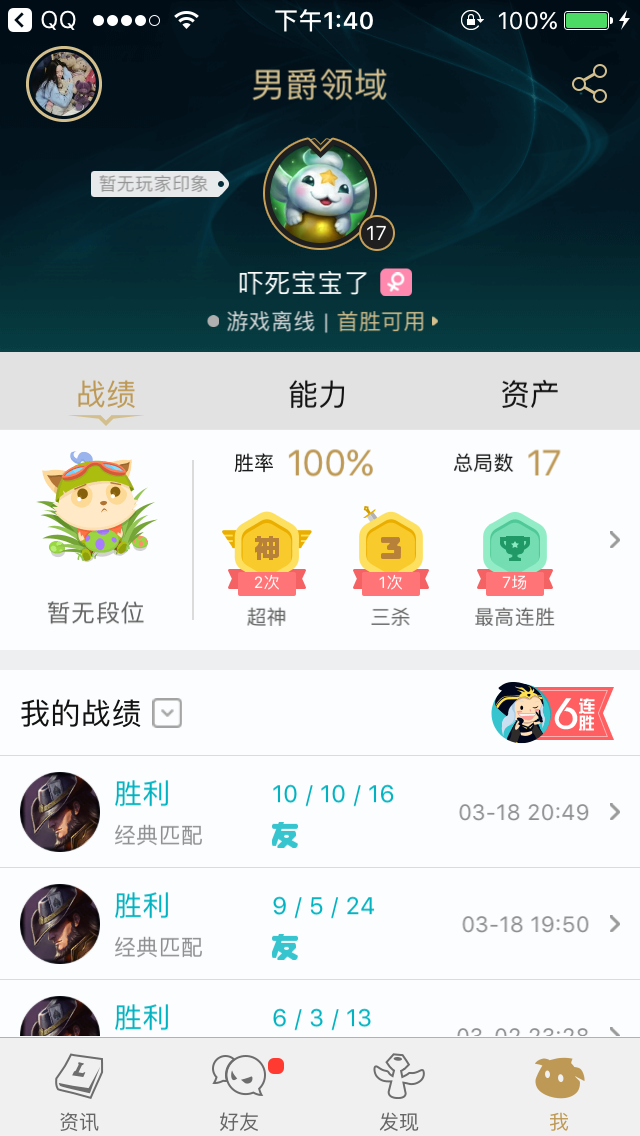Screen dimensions: 640x1136
Task: Switch to the 资产 tab
Action: pos(529,395)
